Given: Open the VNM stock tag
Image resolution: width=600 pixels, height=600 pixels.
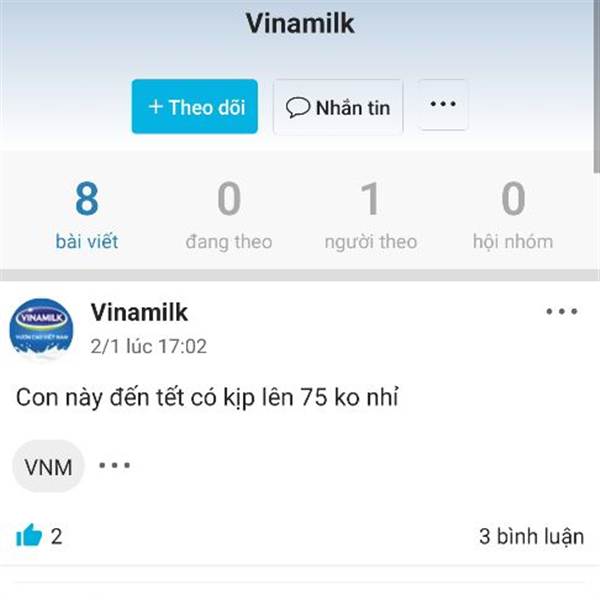Looking at the screenshot, I should 49,466.
